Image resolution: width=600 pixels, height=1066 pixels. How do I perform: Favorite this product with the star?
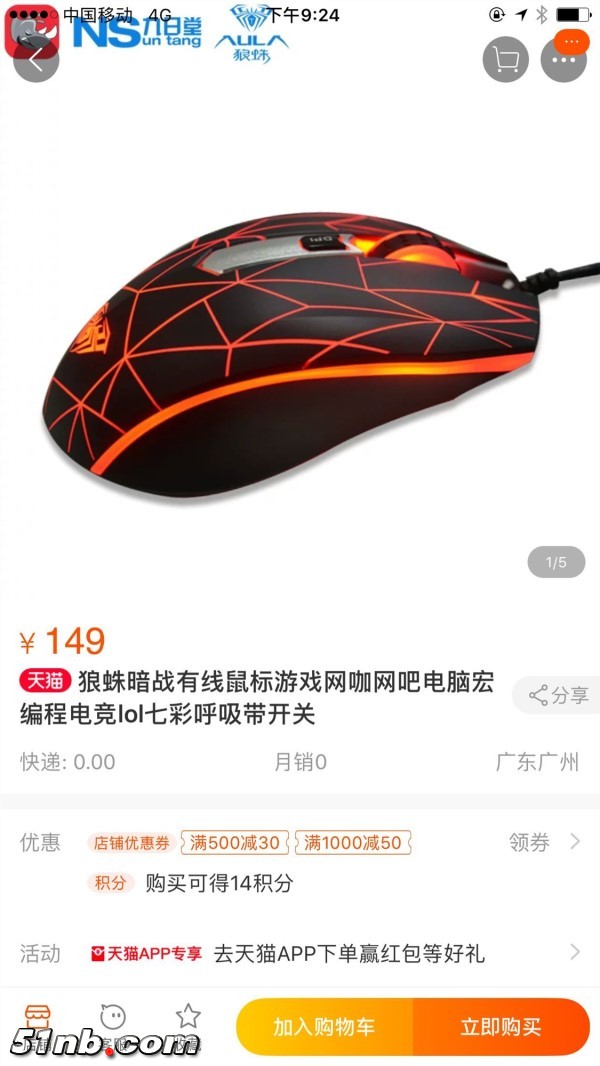(188, 1022)
